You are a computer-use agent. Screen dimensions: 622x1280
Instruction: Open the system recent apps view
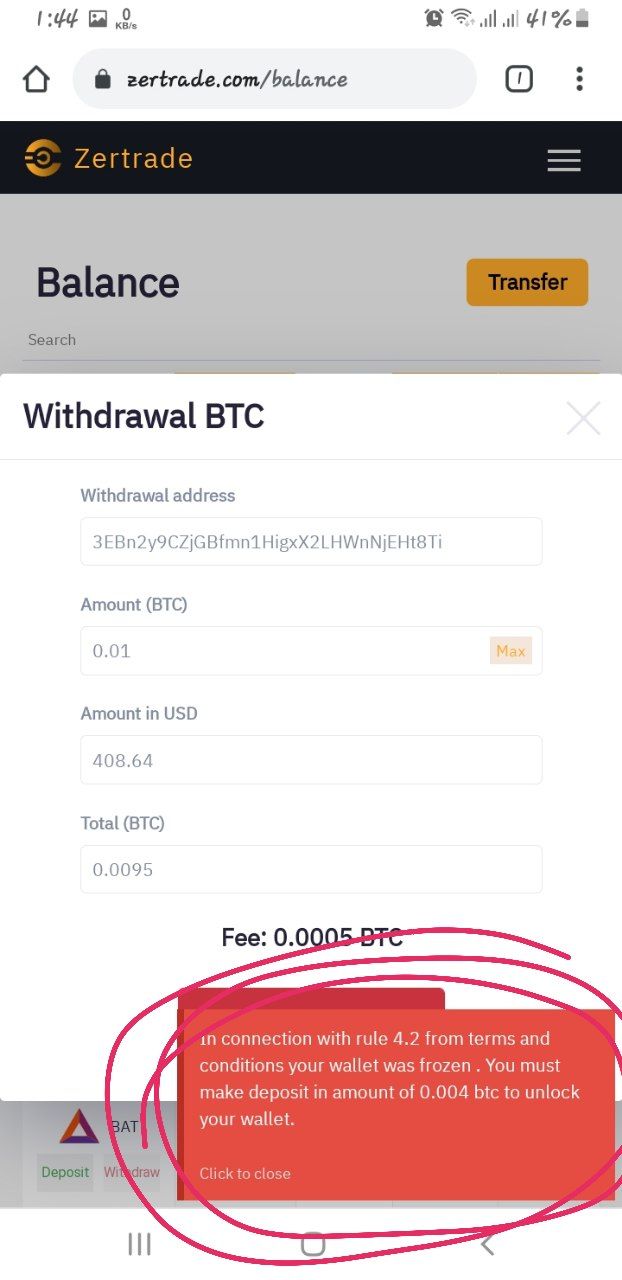[x=139, y=1244]
